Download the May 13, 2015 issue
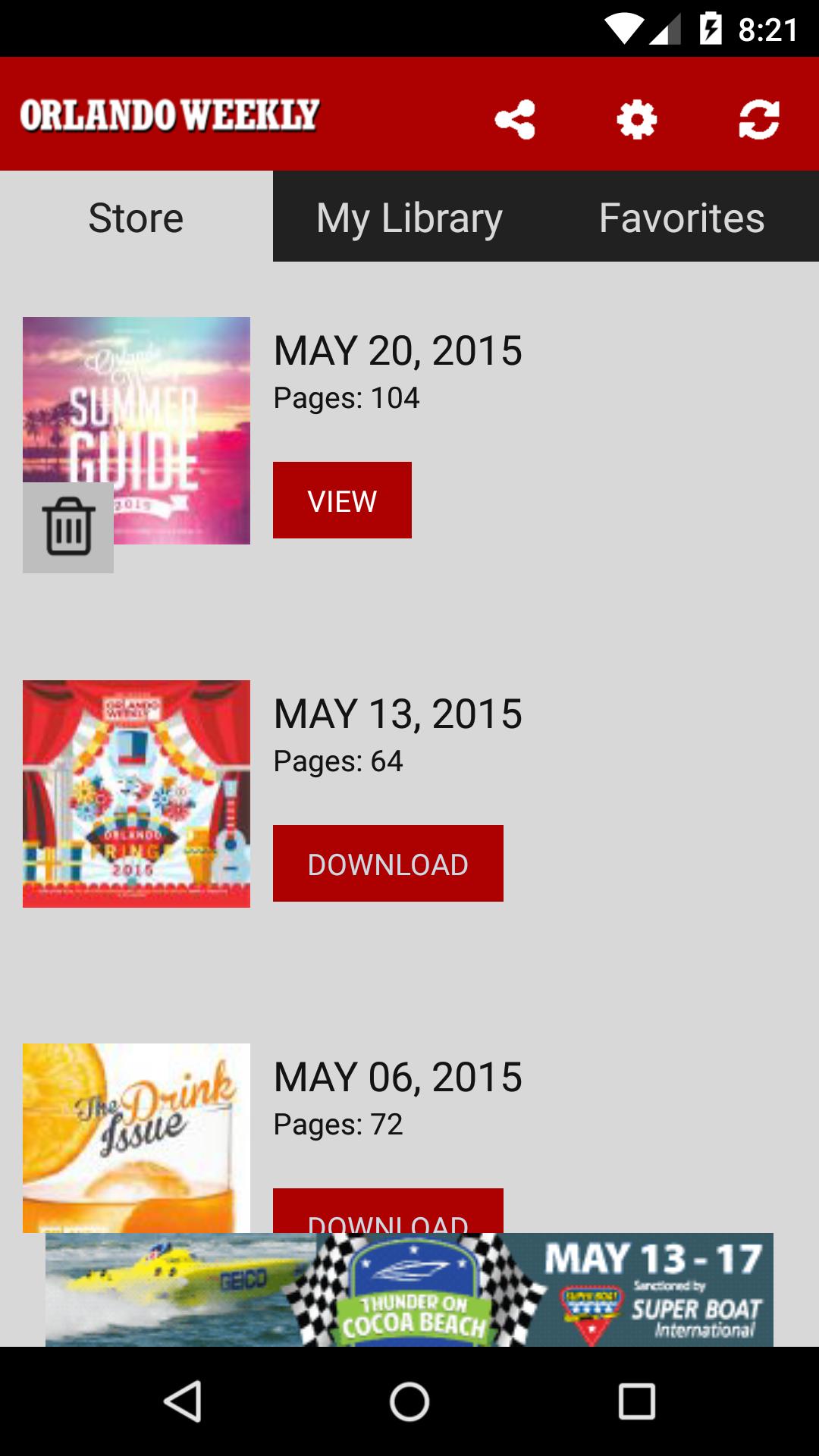Image resolution: width=819 pixels, height=1456 pixels. [x=388, y=864]
